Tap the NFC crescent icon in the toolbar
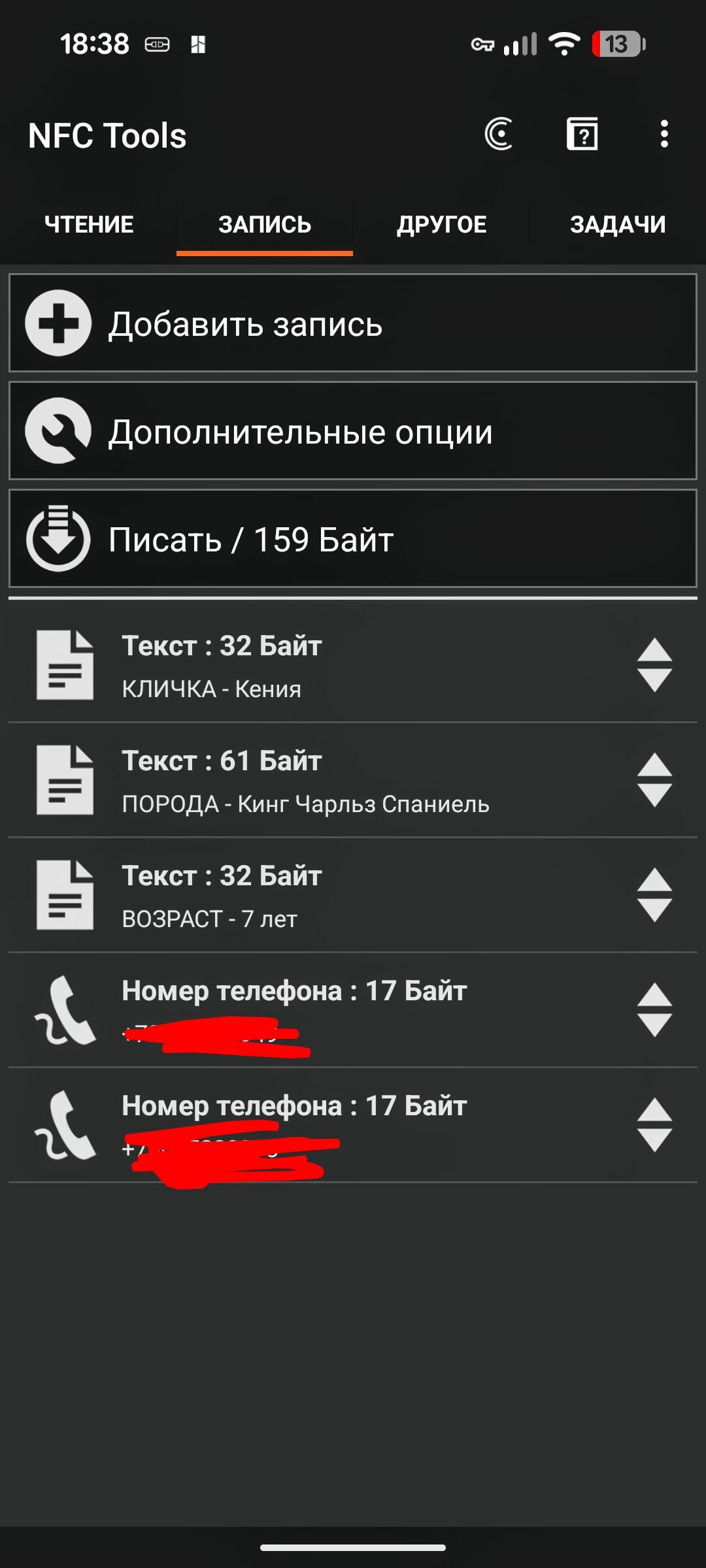The image size is (706, 1568). coord(499,135)
